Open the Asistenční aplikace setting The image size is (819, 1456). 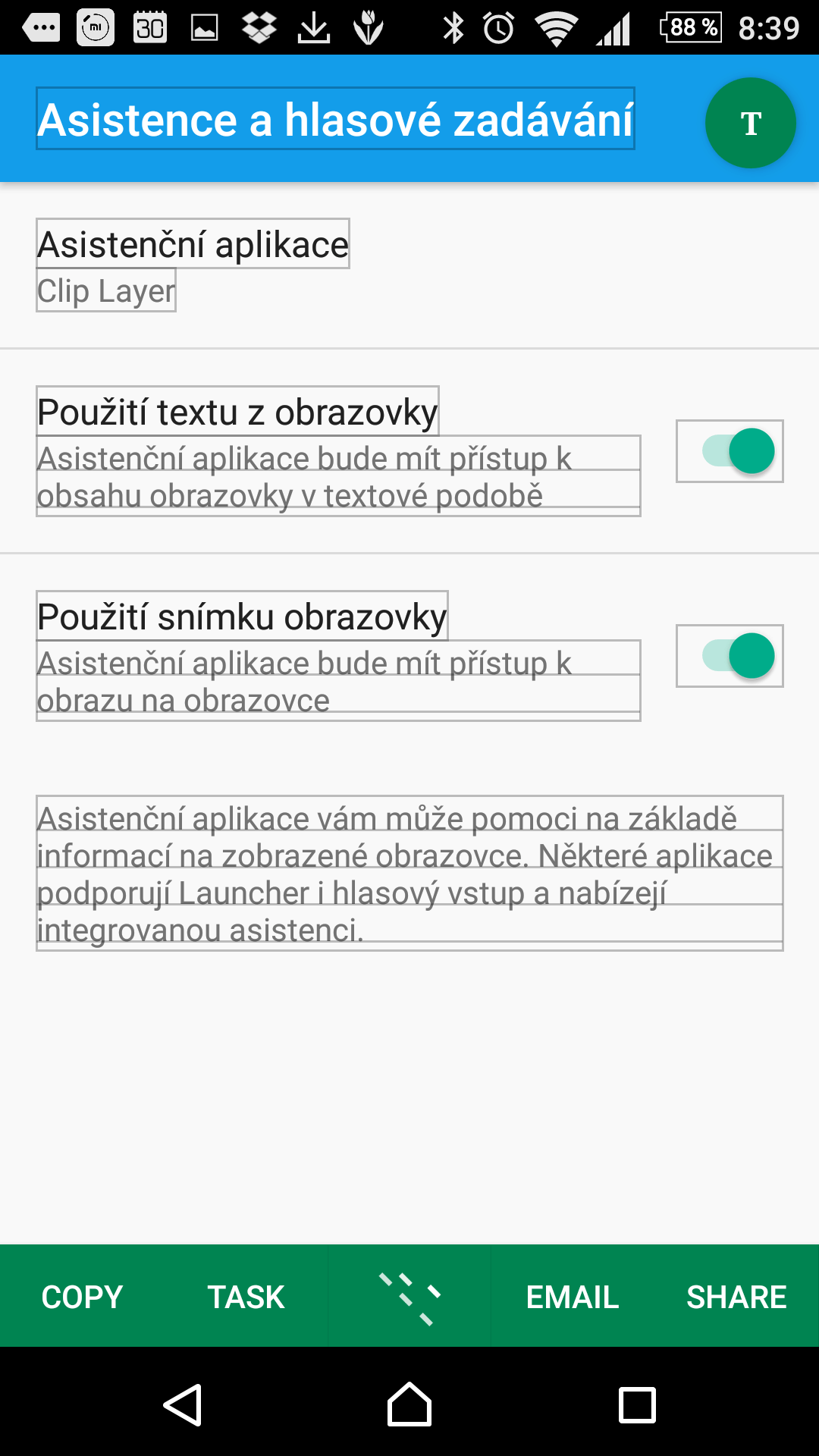point(193,265)
